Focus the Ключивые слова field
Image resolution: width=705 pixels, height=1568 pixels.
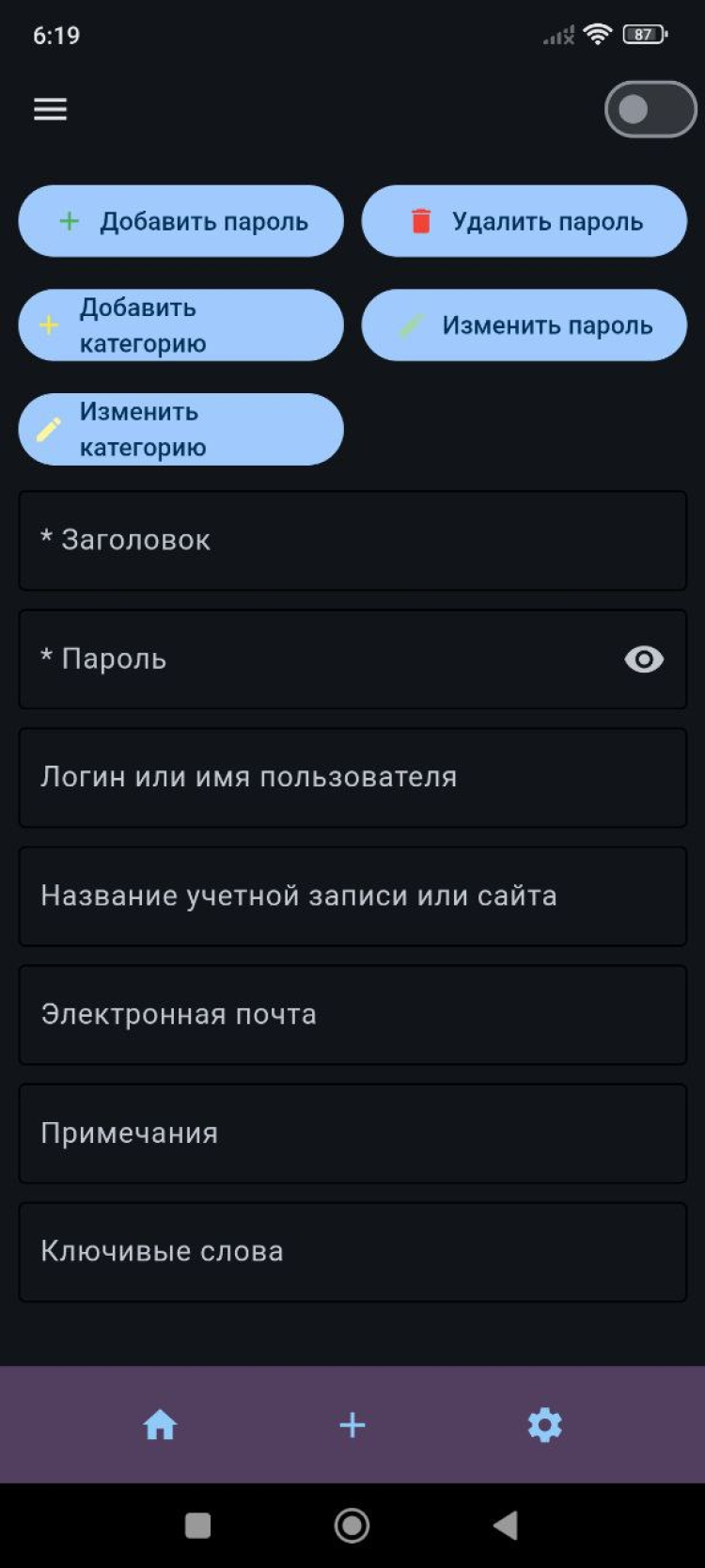pyautogui.click(x=352, y=1252)
